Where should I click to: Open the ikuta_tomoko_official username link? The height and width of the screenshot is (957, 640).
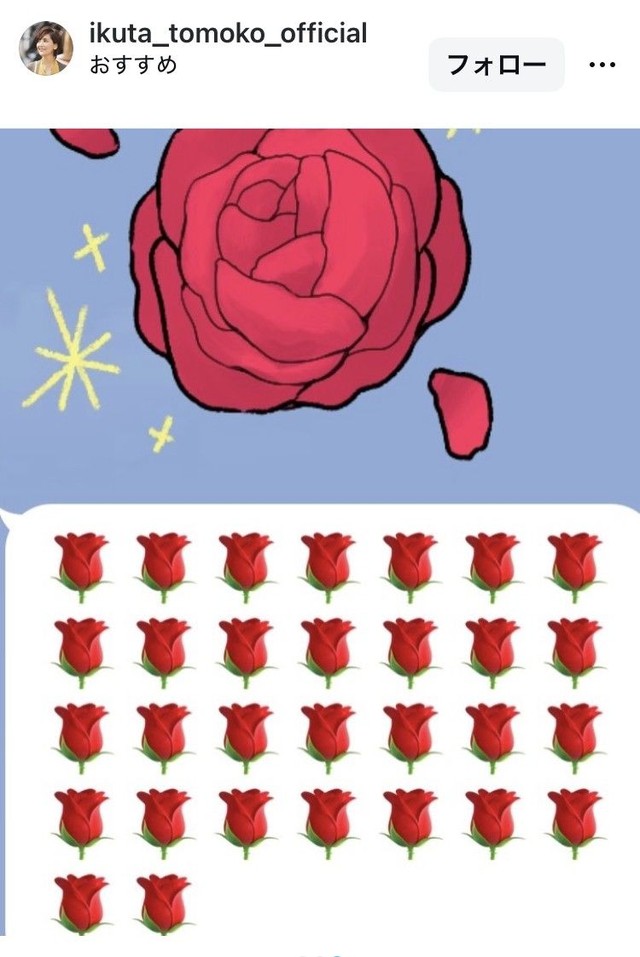coord(228,34)
